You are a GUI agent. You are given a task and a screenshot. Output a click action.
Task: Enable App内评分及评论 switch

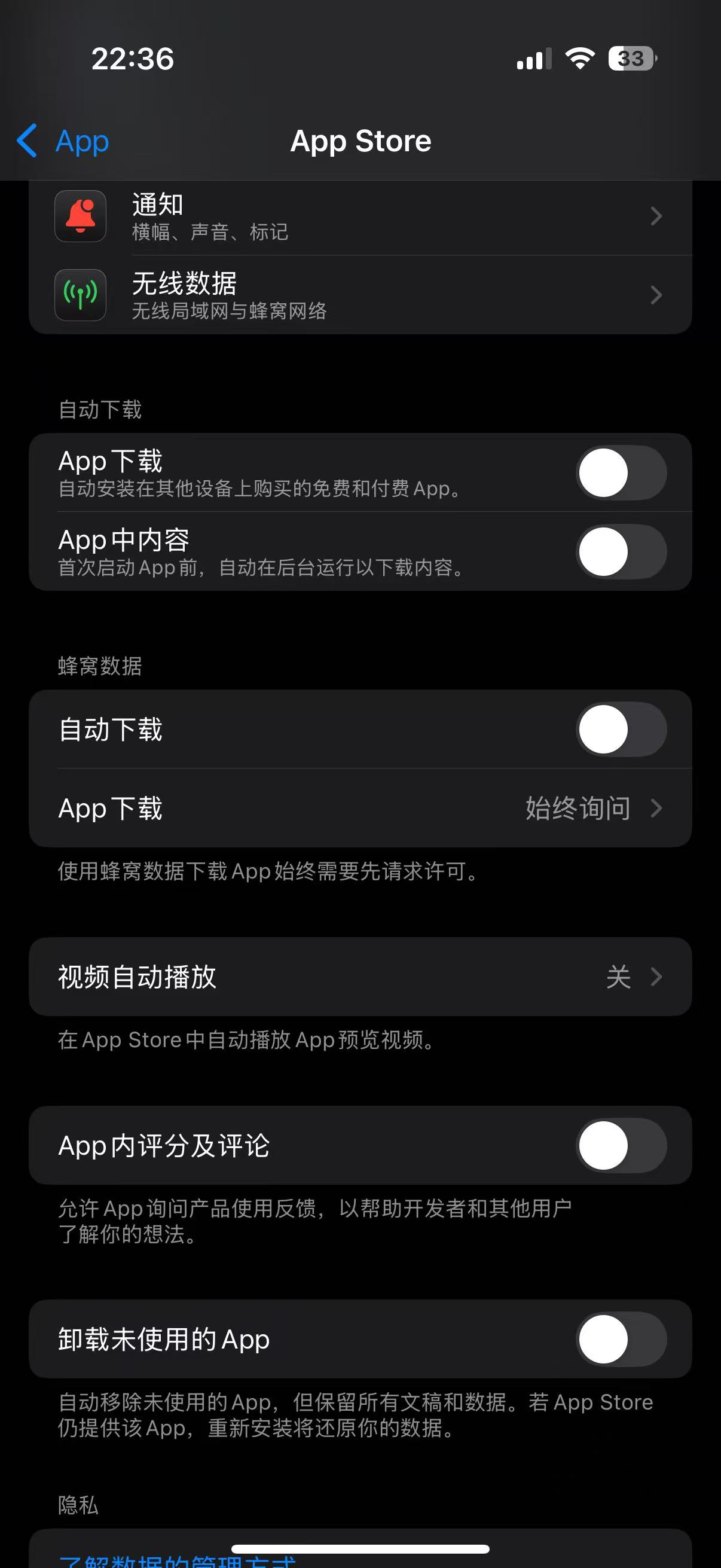click(621, 1146)
